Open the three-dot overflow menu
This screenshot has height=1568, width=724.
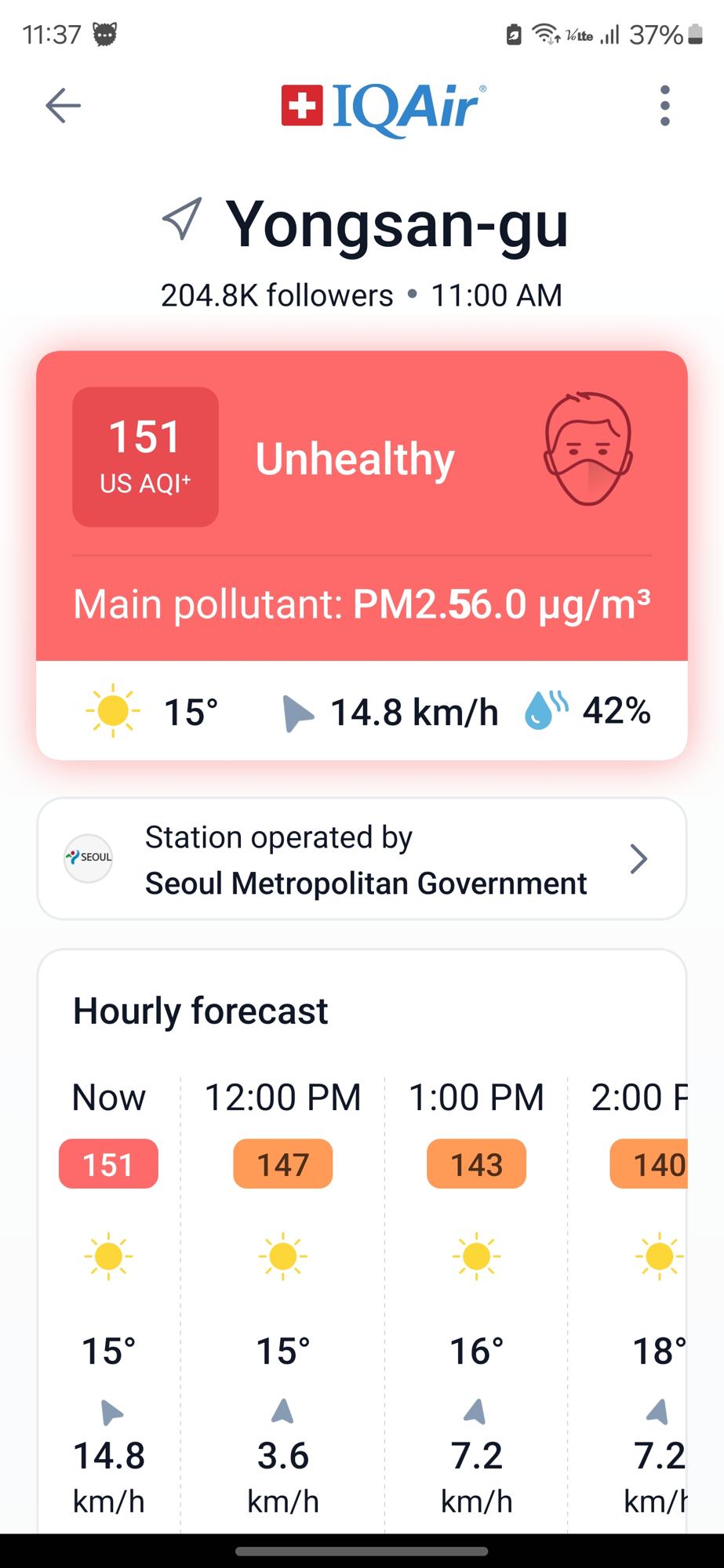tap(664, 106)
